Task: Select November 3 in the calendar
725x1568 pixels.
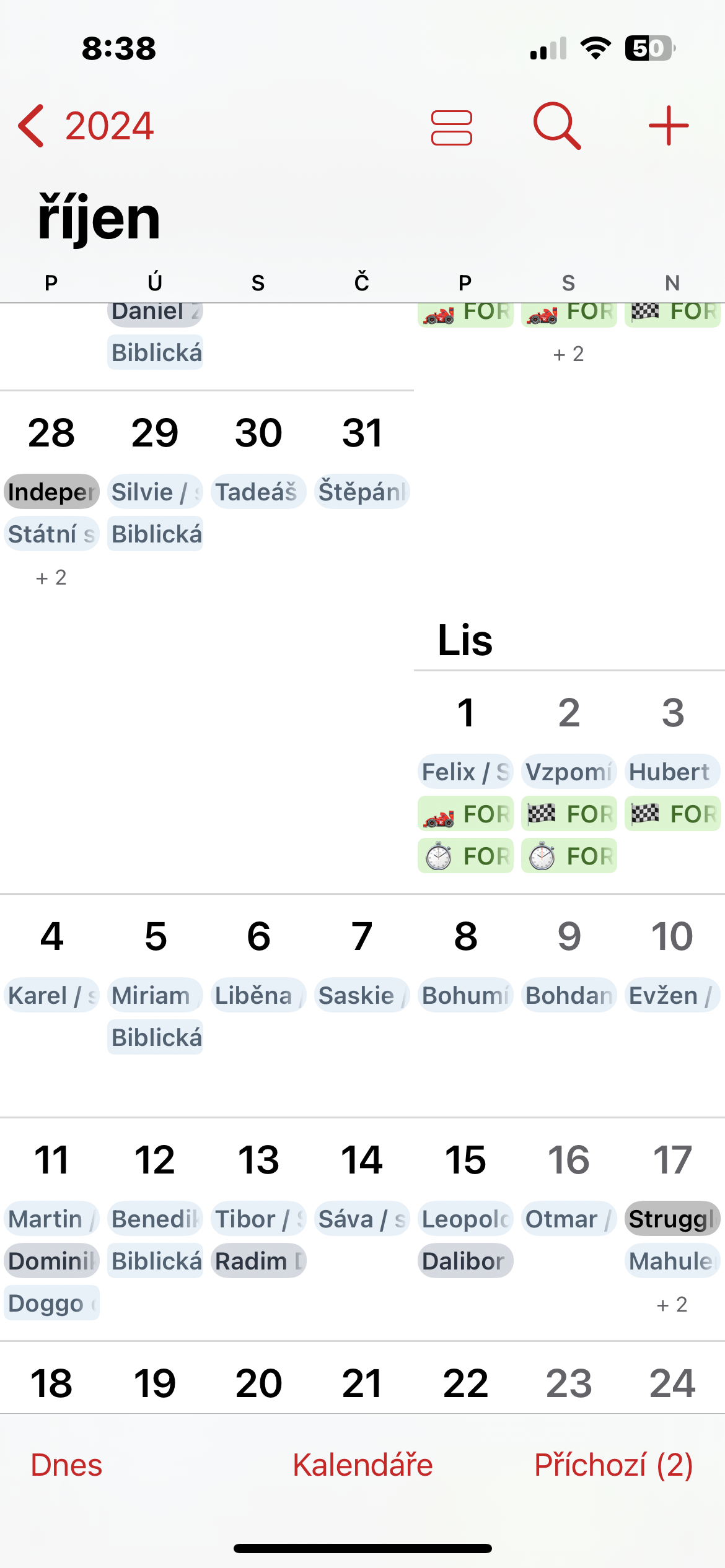Action: (672, 713)
